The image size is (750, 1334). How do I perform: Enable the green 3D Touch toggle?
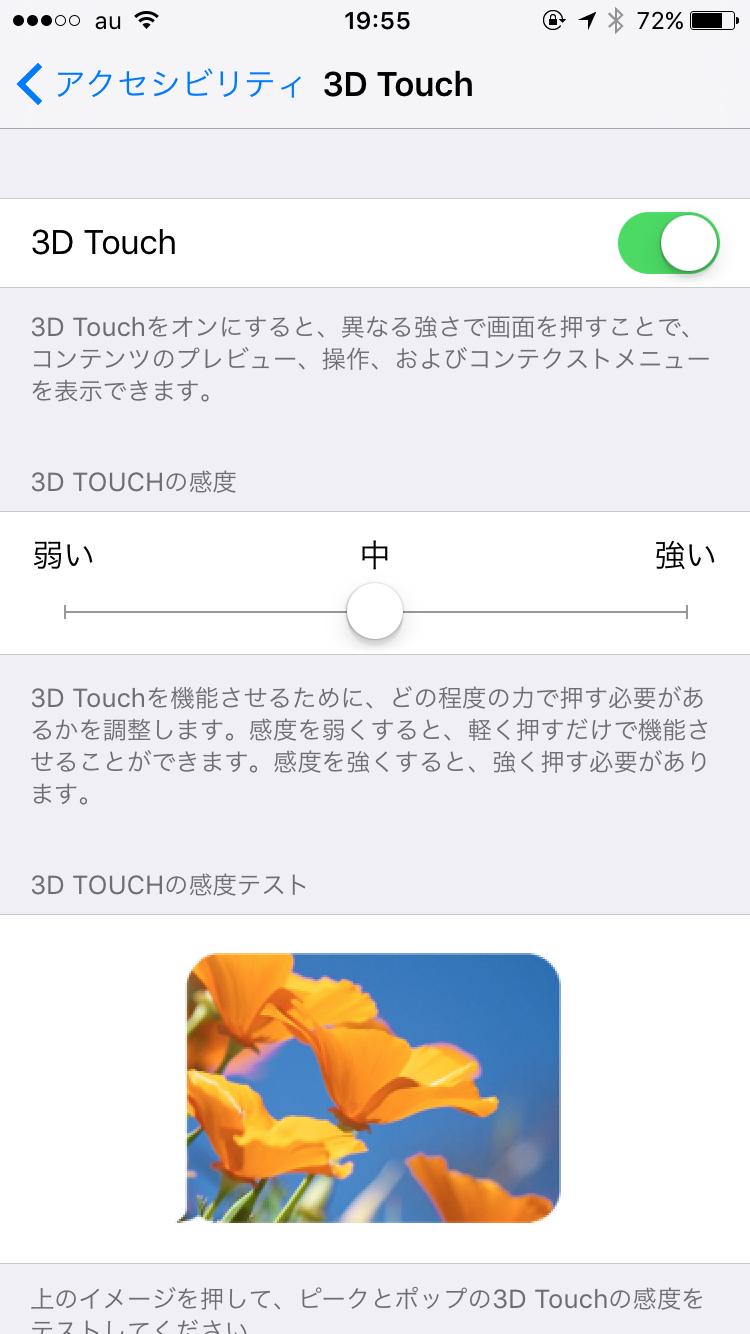pos(667,242)
